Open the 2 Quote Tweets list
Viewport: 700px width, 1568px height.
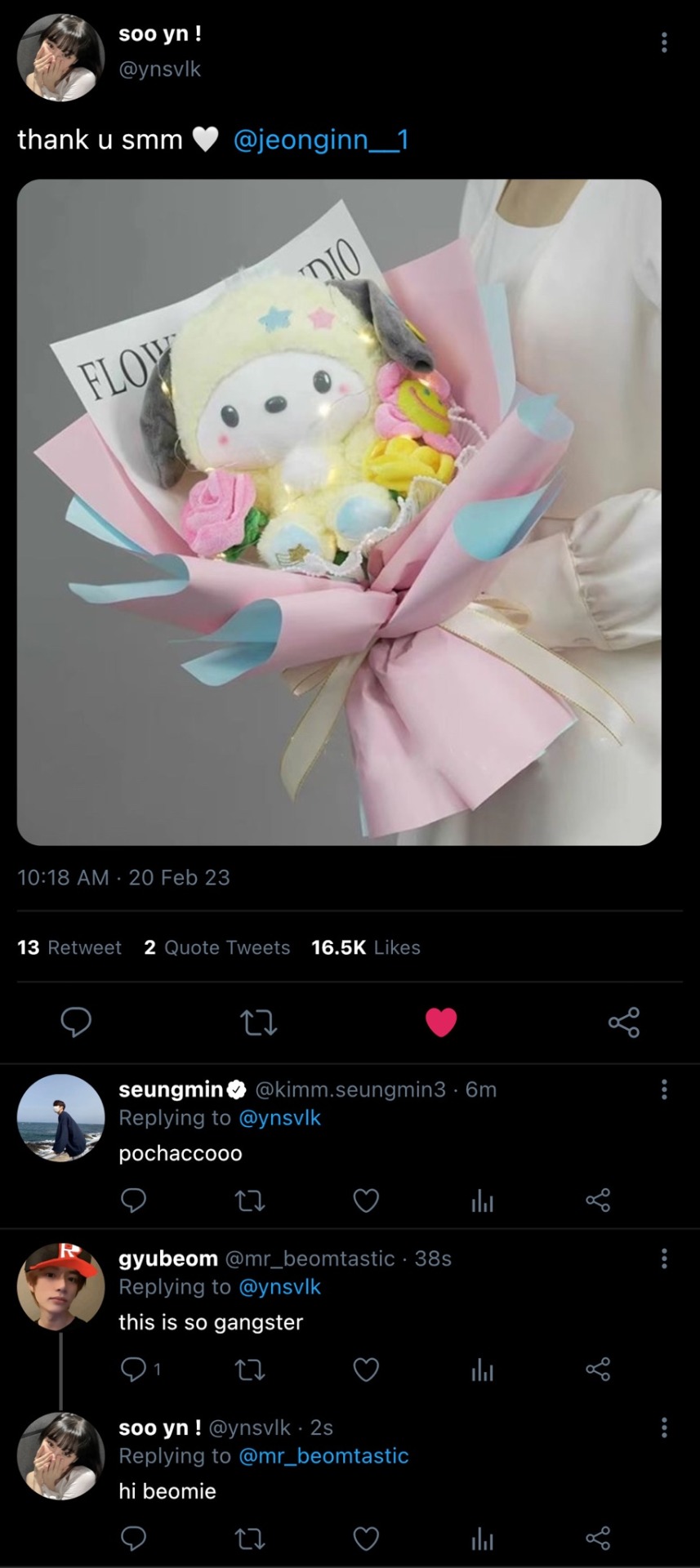pyautogui.click(x=217, y=947)
